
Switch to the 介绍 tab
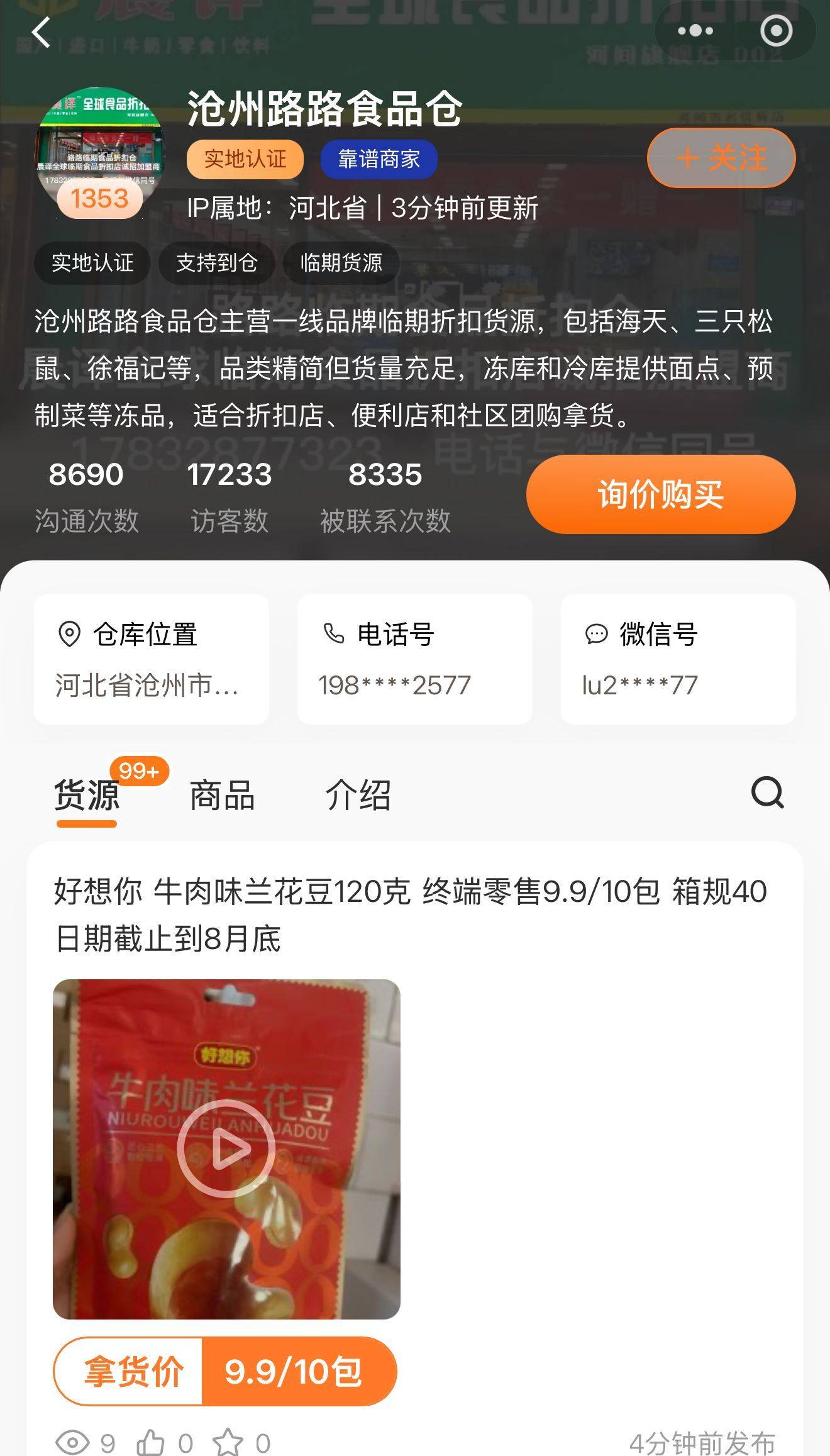click(360, 796)
